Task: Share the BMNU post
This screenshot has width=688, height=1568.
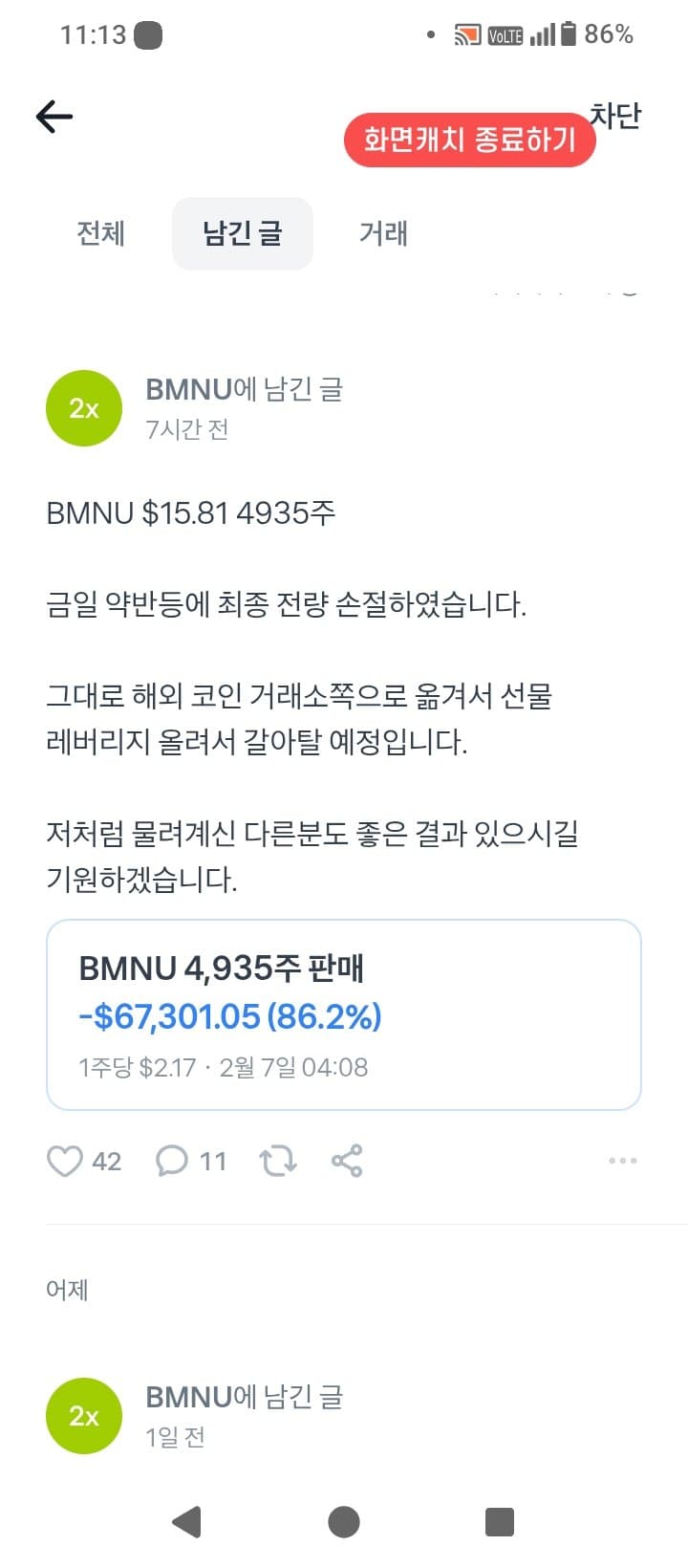Action: 347,1161
